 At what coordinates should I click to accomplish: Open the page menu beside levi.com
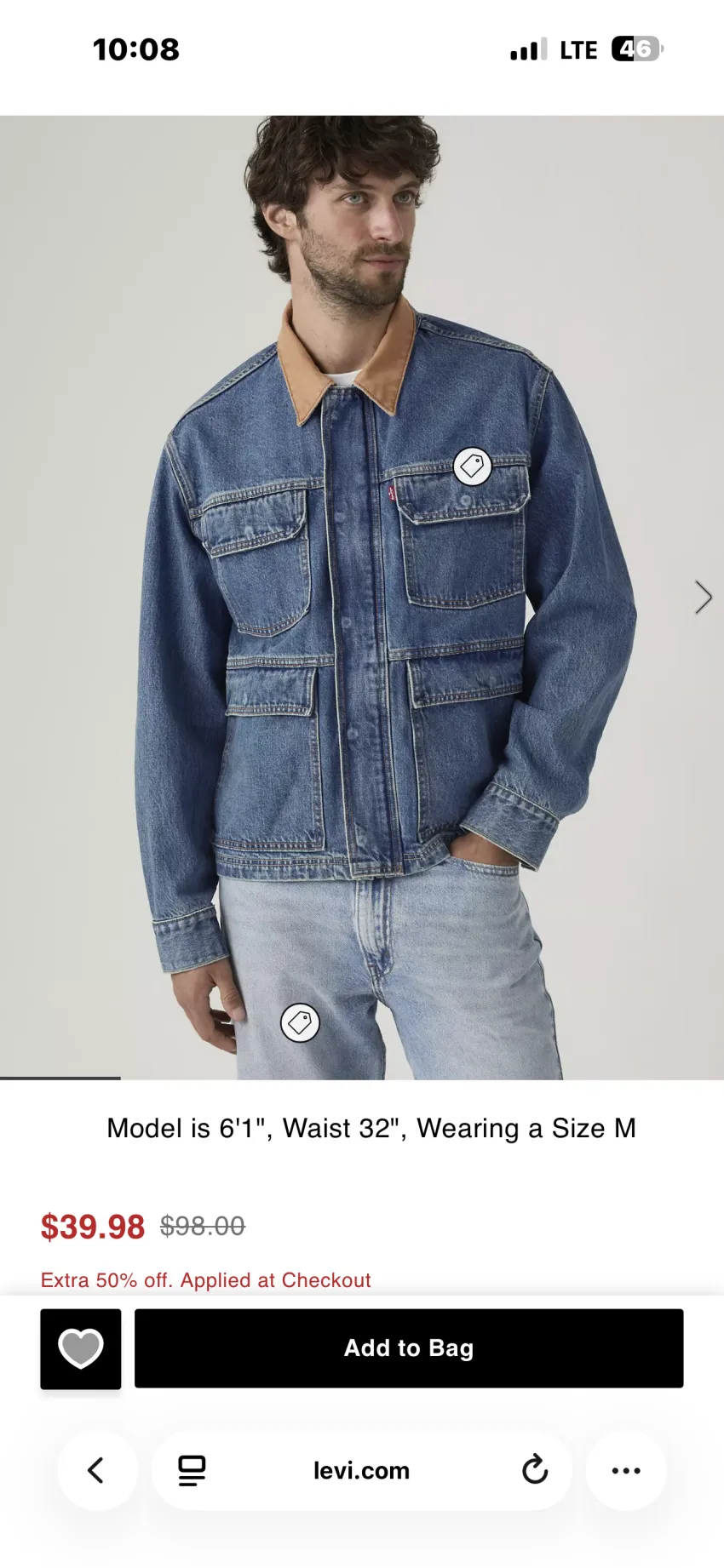click(192, 1470)
